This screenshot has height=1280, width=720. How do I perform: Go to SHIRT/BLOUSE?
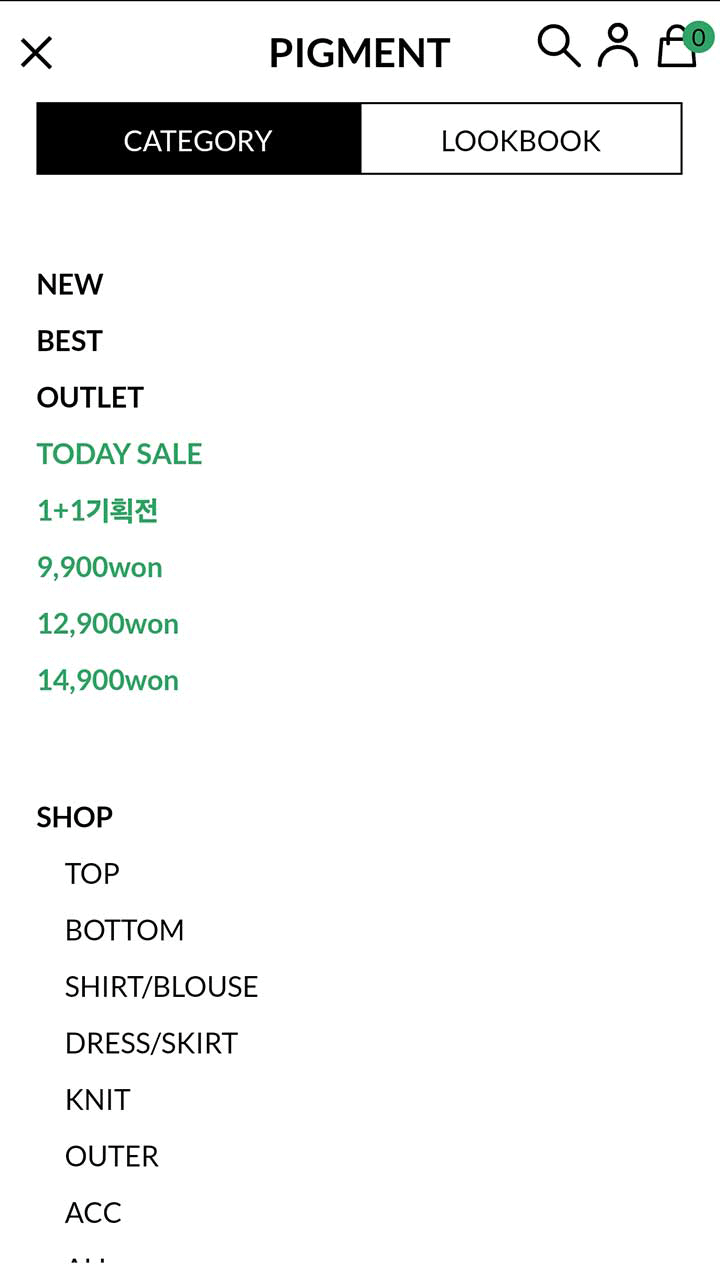coord(162,987)
